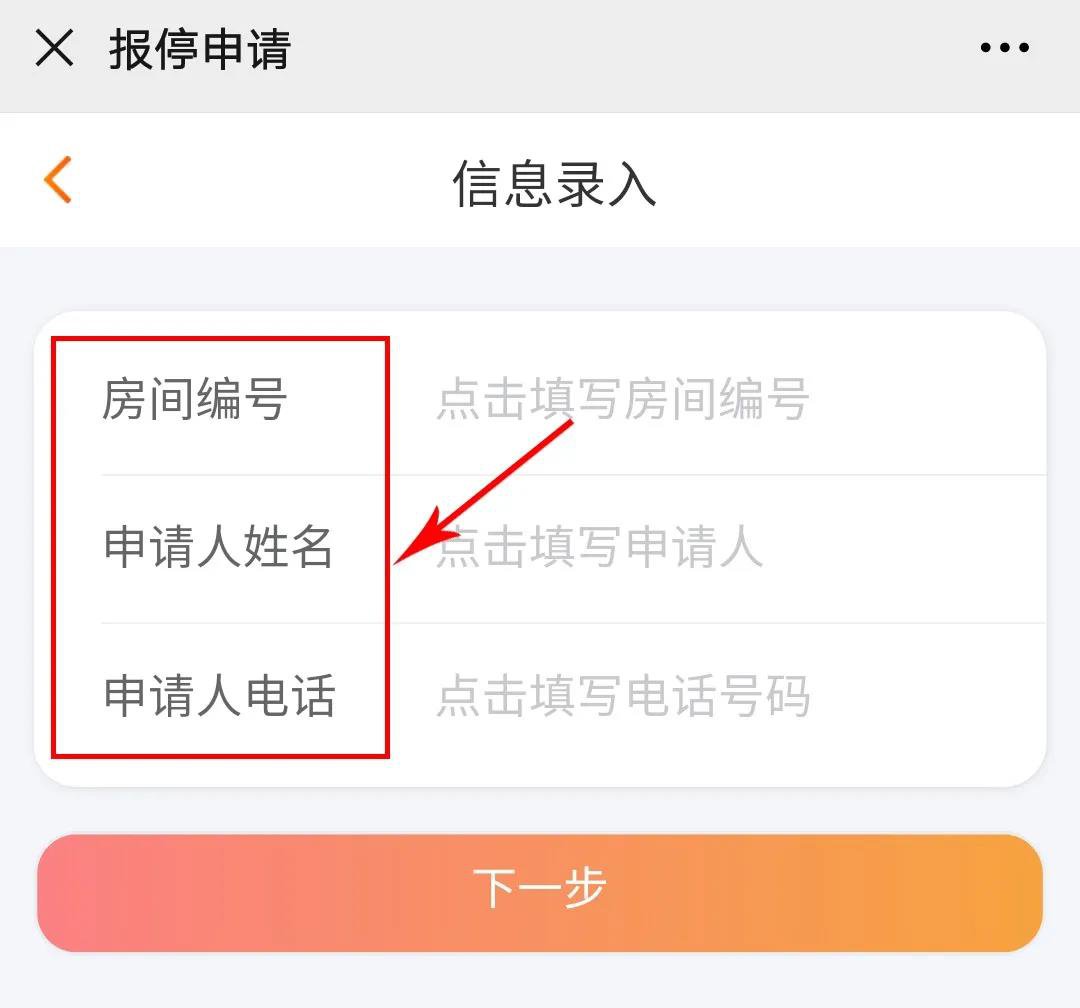
Task: Go back using the orange arrow
Action: pos(58,181)
